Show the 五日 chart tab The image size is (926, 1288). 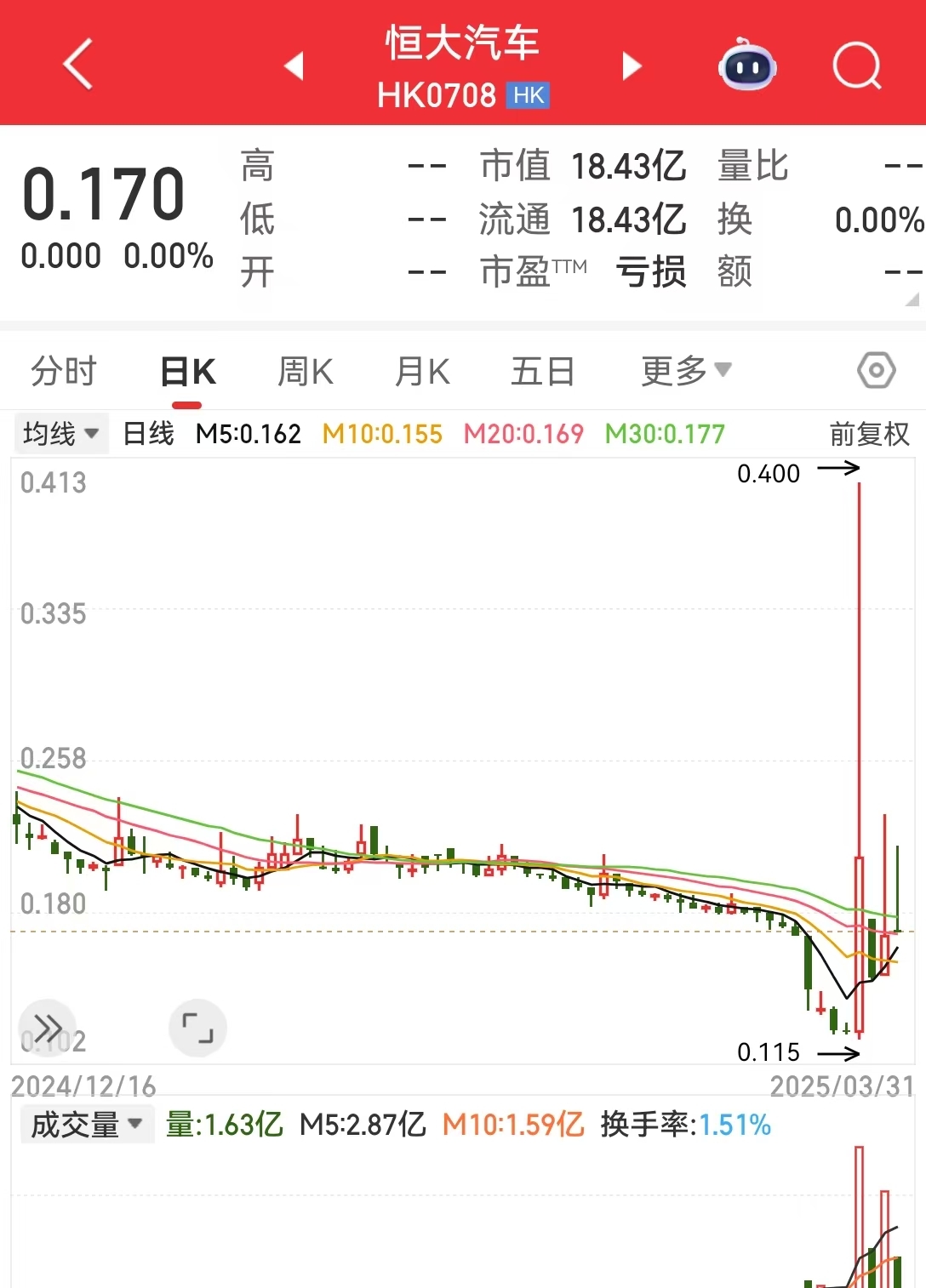pyautogui.click(x=542, y=372)
